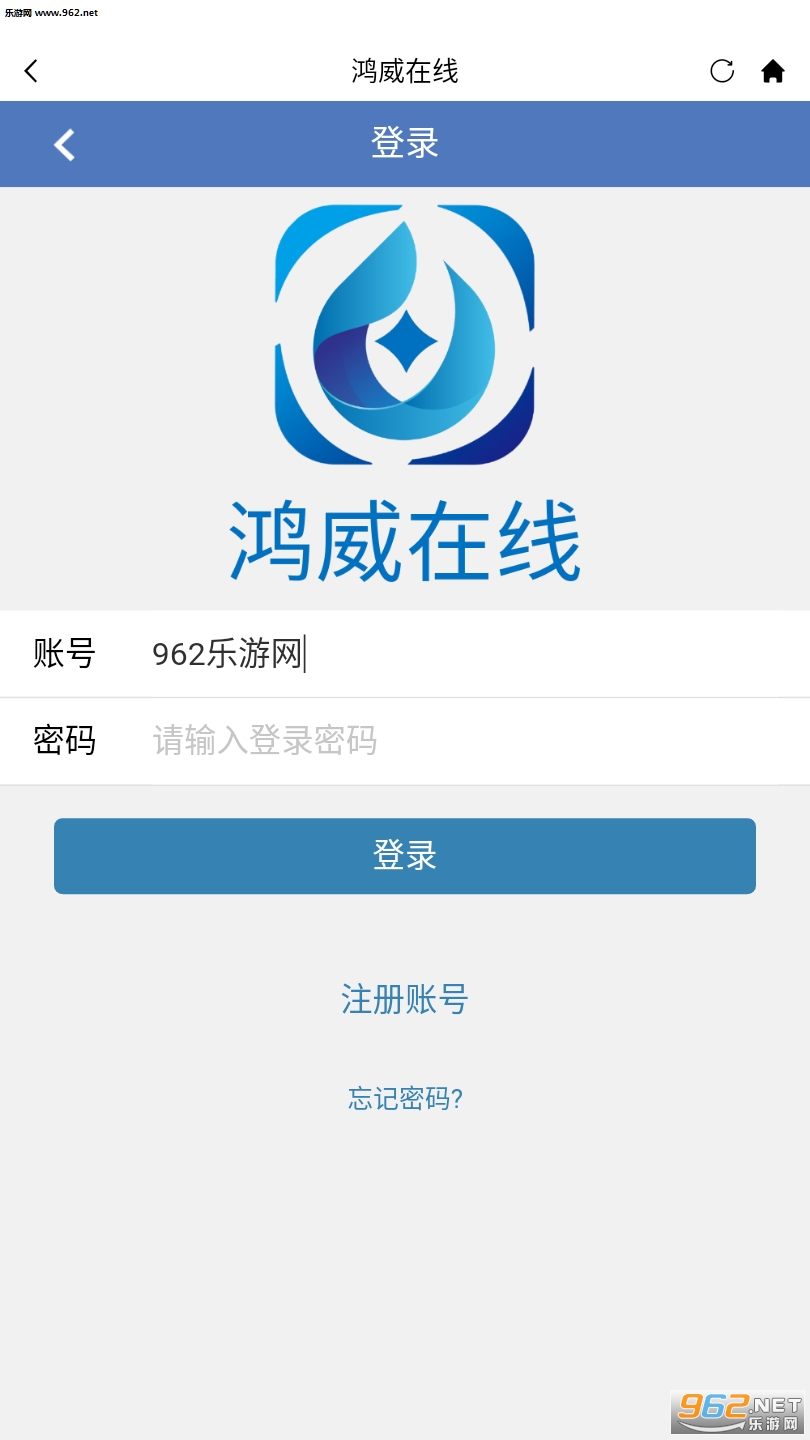Open the home icon in top bar
Screen dimensions: 810x1440
(x=773, y=71)
